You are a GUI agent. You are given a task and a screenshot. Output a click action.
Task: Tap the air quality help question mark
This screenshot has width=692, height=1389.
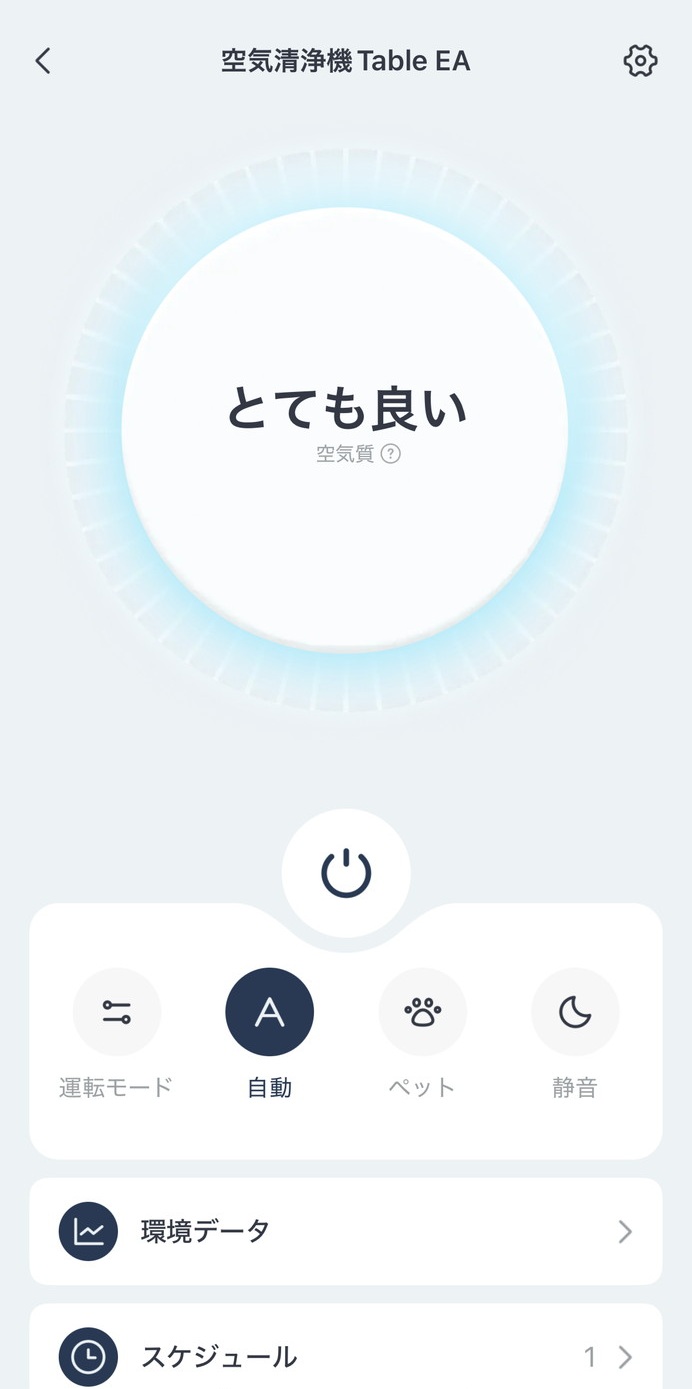(391, 454)
